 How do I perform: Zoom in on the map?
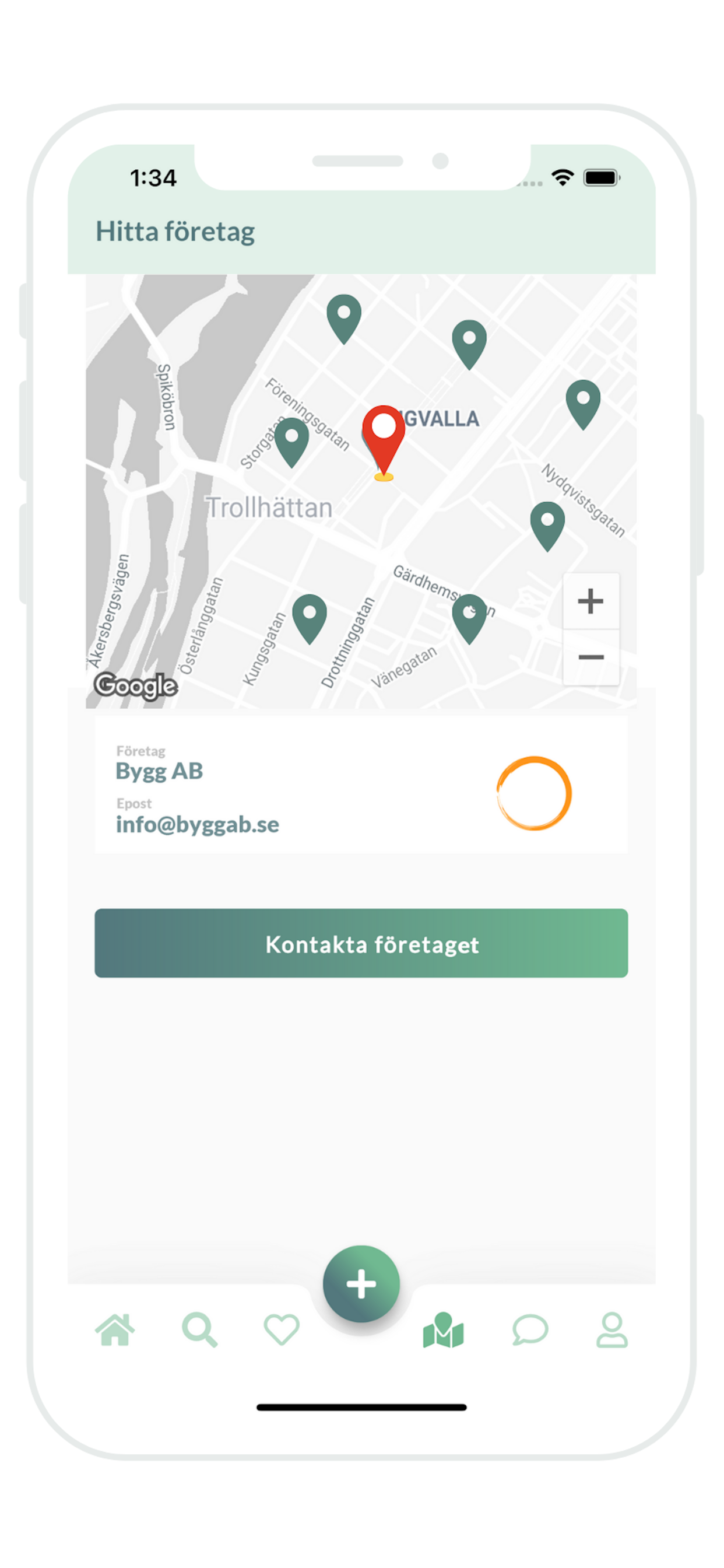click(590, 601)
